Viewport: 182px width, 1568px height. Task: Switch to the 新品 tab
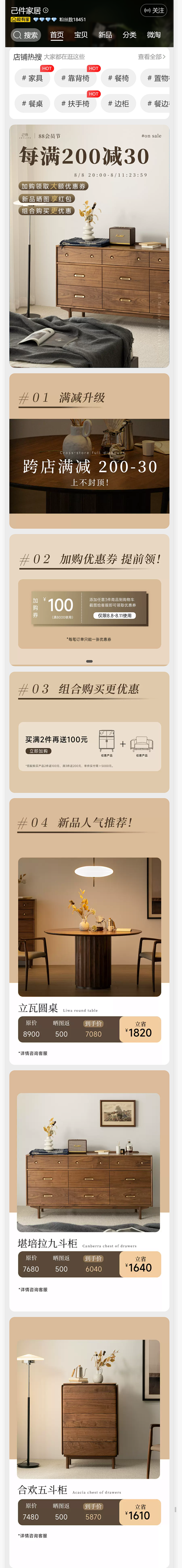[x=105, y=35]
